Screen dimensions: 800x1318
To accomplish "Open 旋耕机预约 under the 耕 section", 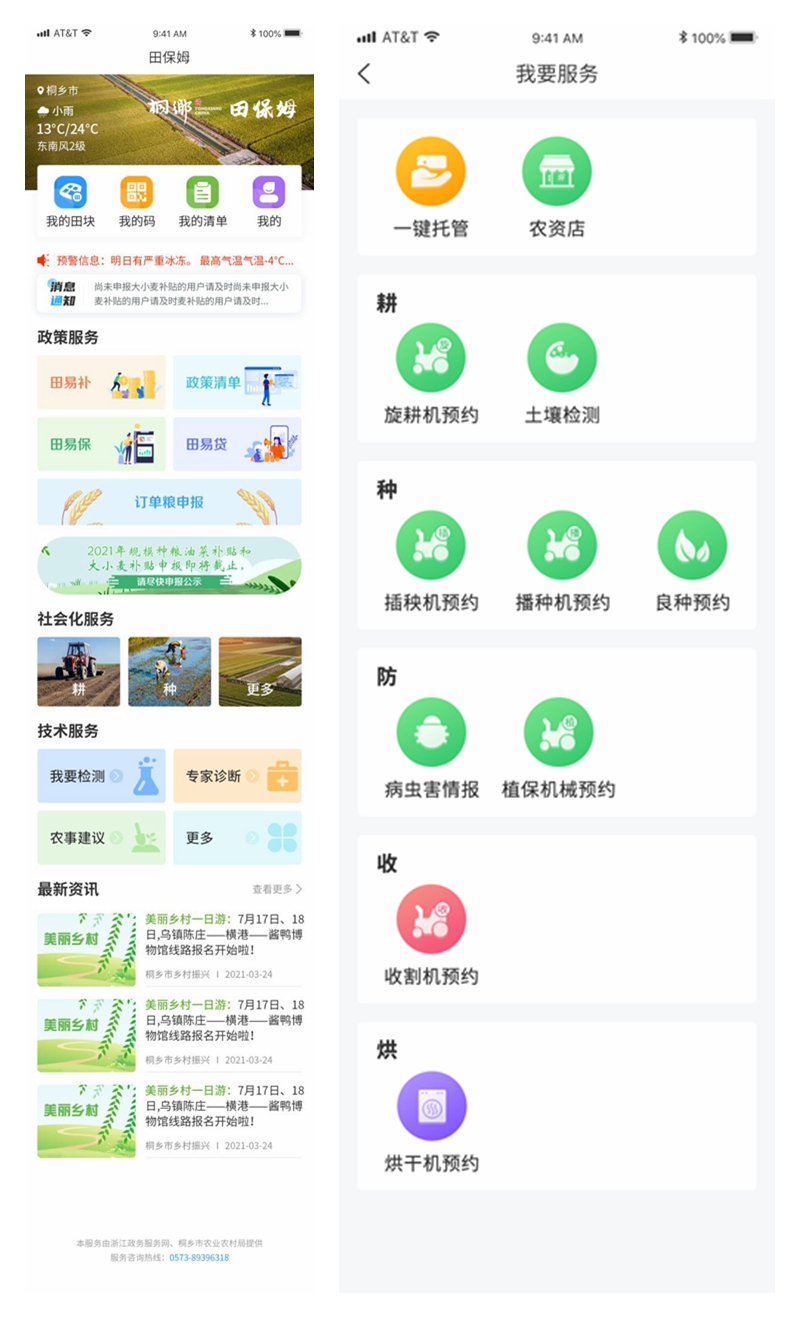I will click(430, 357).
